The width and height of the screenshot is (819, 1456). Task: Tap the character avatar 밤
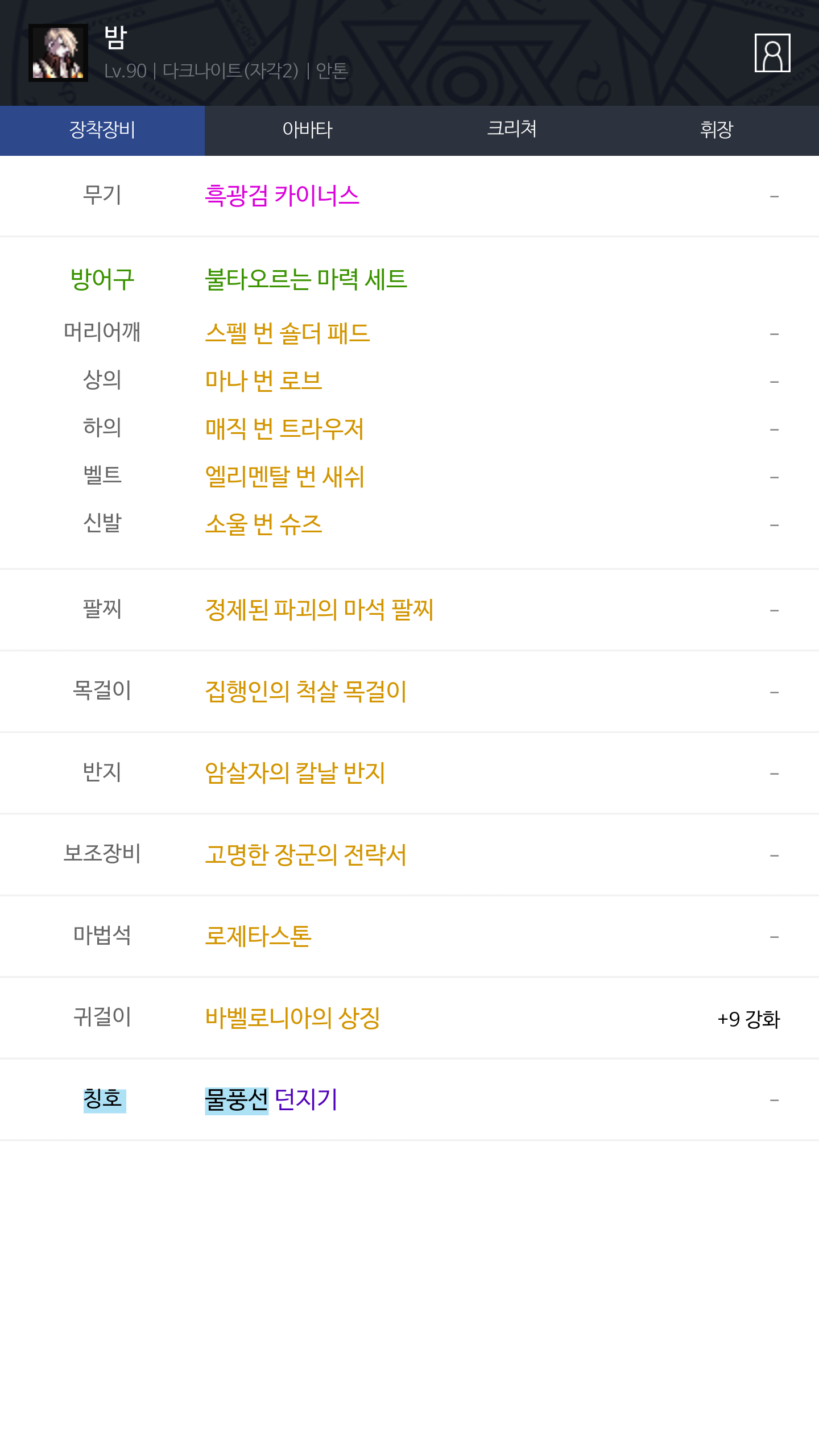58,53
